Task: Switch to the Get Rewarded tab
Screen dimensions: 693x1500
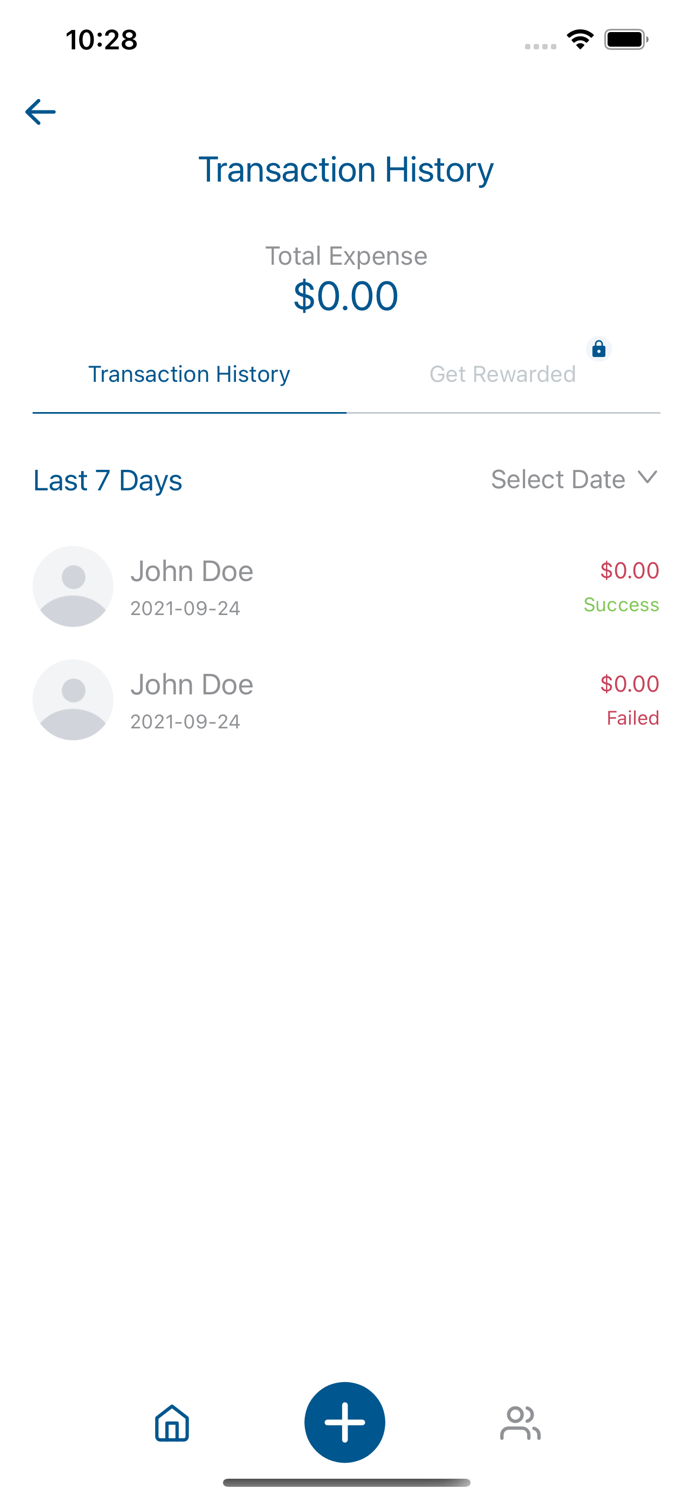Action: point(503,375)
